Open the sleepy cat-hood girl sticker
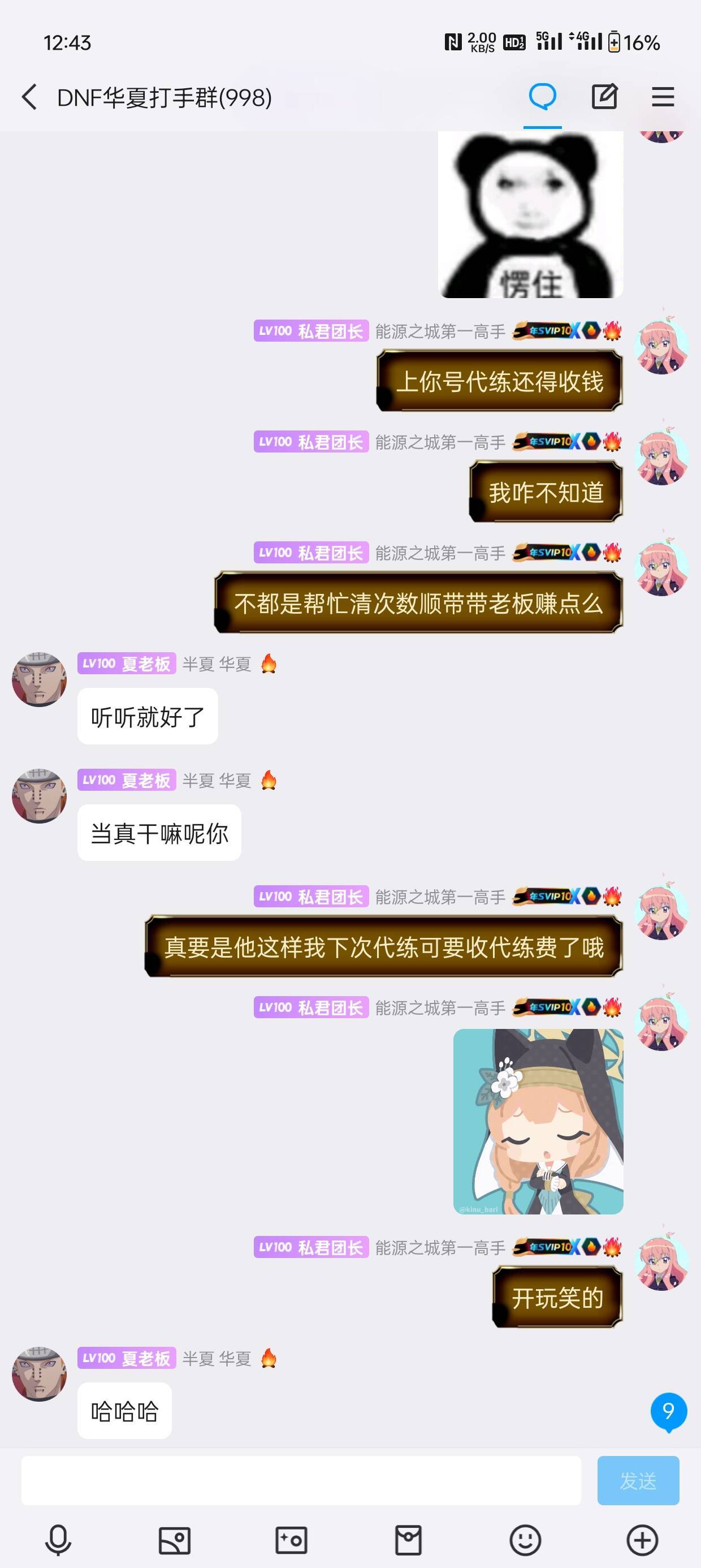 click(538, 1121)
